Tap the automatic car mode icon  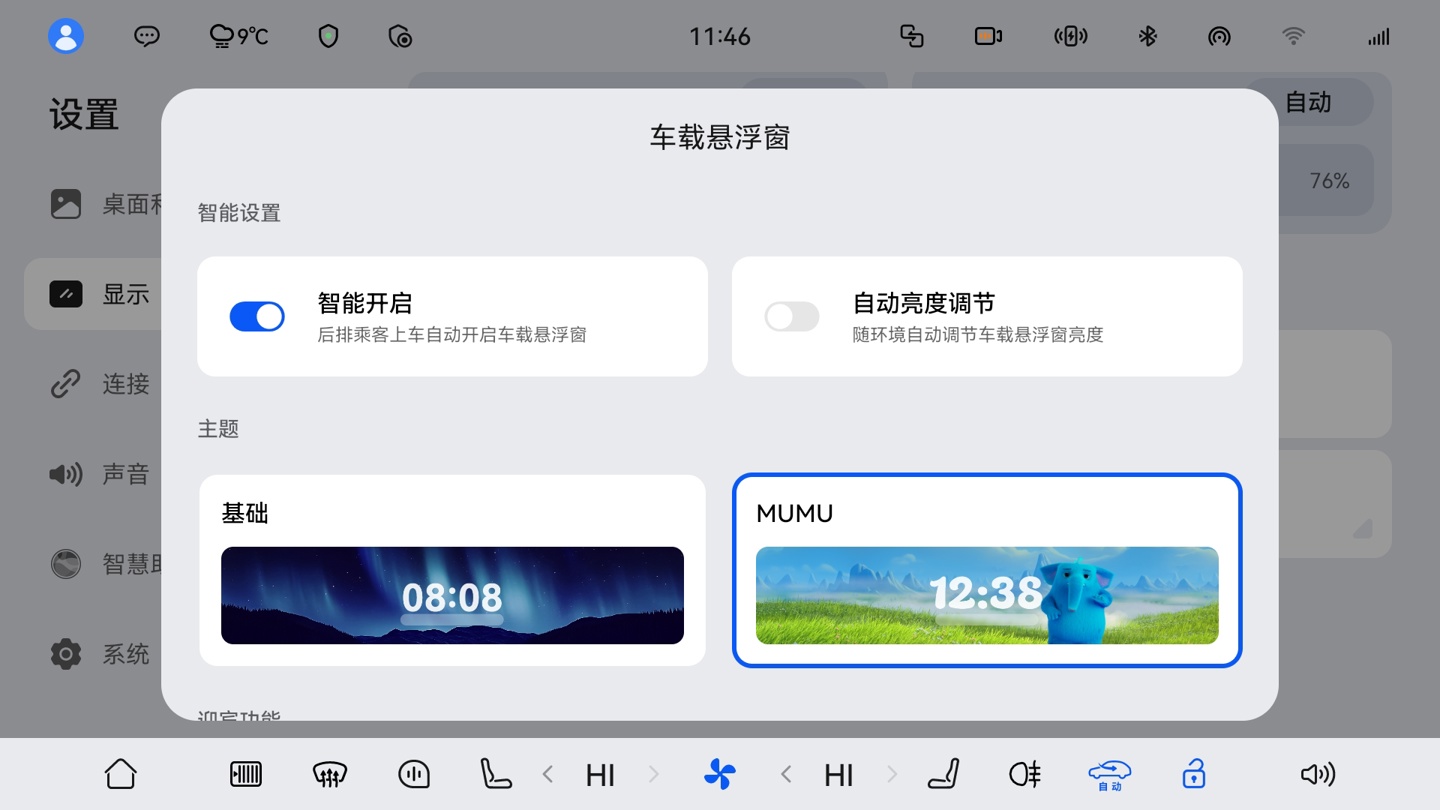click(1109, 774)
